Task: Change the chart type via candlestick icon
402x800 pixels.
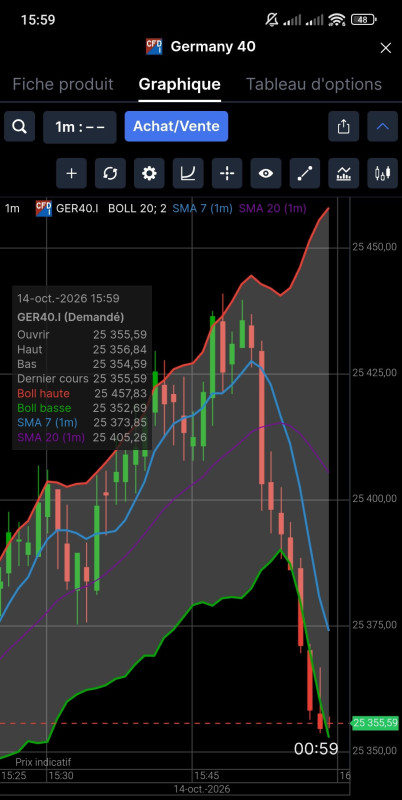Action: (x=383, y=173)
